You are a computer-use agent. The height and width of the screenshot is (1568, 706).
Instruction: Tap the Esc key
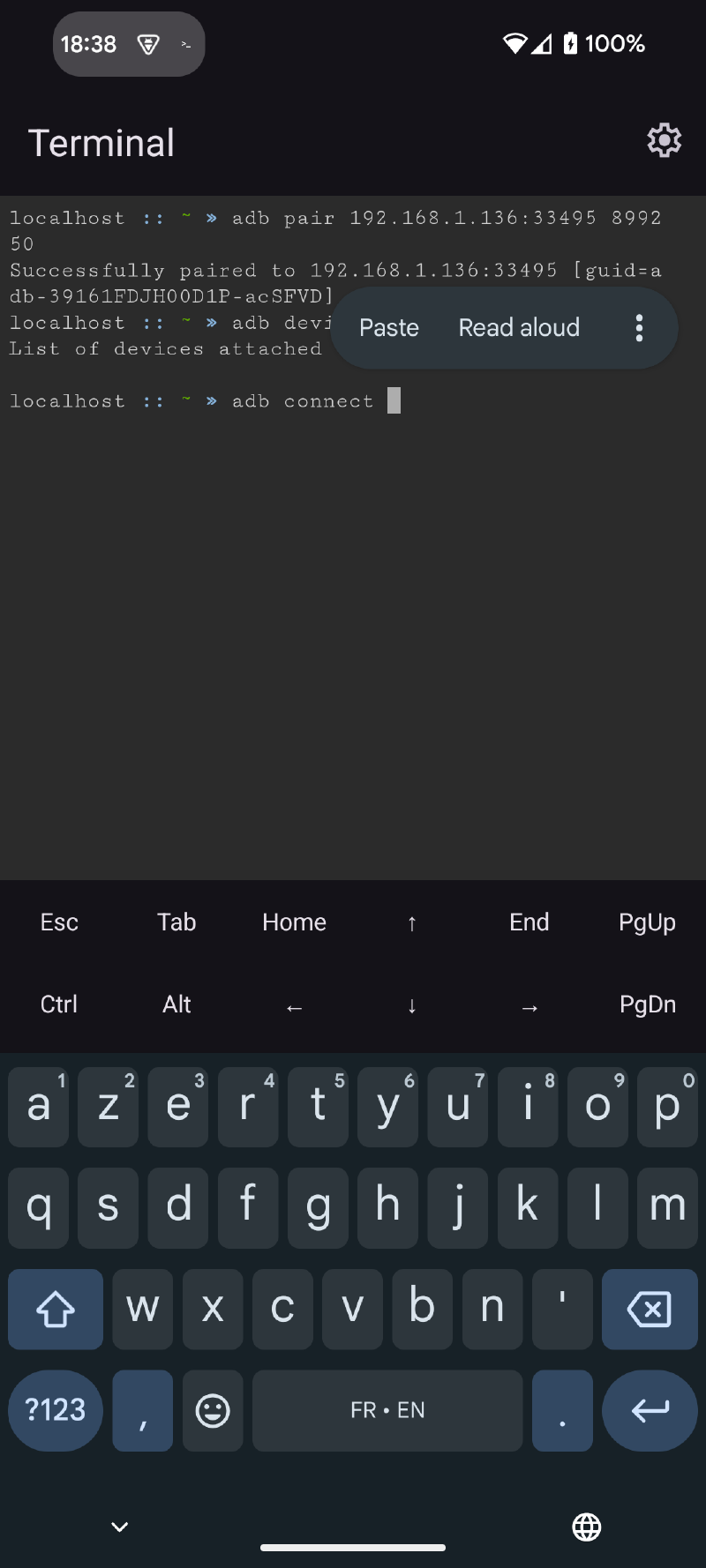click(x=59, y=922)
